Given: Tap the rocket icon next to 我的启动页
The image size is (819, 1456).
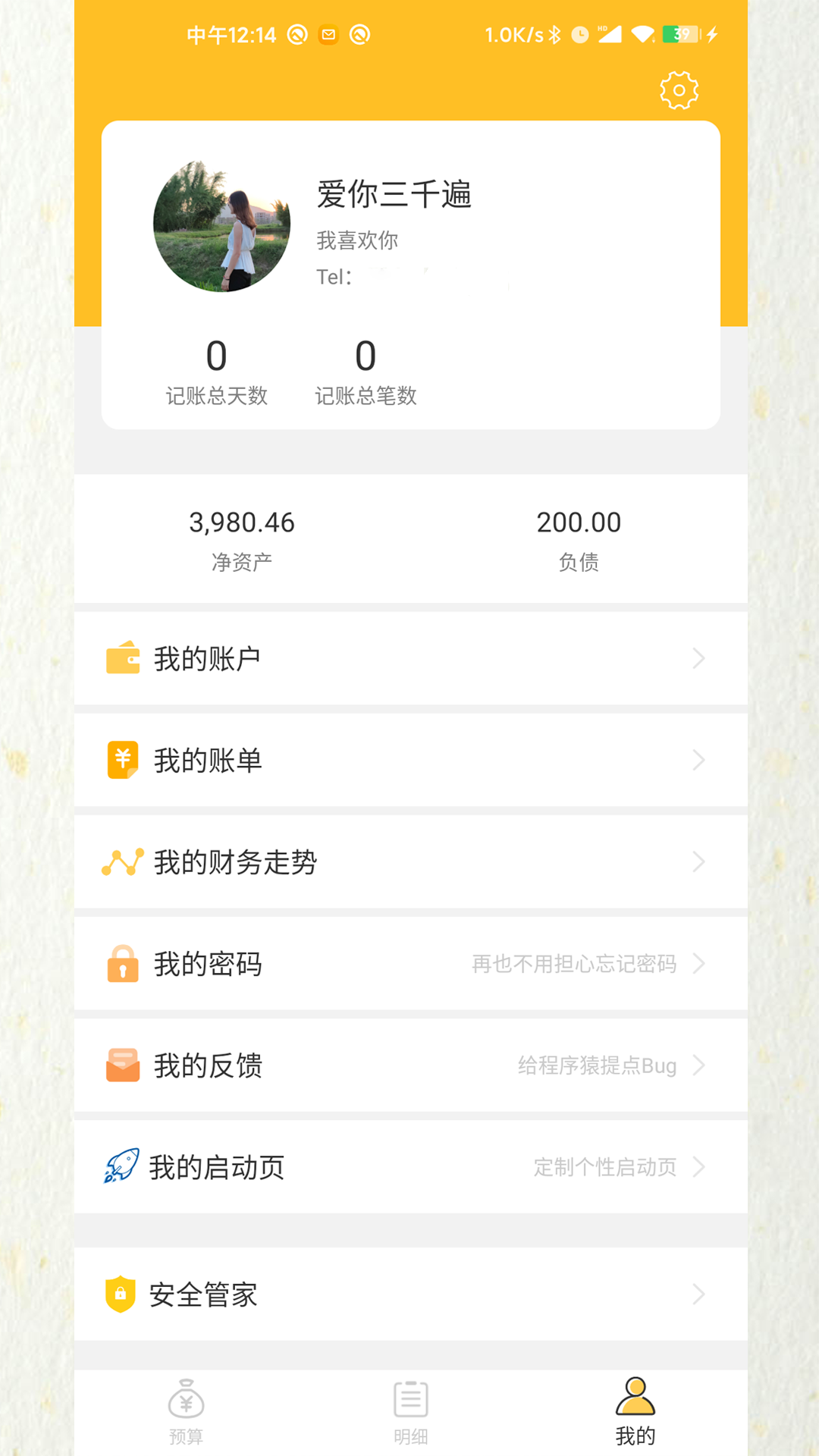Looking at the screenshot, I should (121, 1168).
